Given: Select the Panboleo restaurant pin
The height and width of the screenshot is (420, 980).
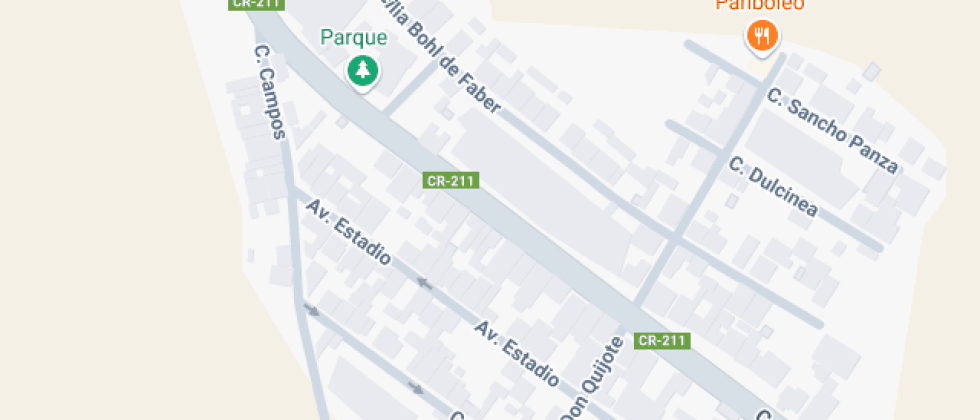Looking at the screenshot, I should coord(762,38).
